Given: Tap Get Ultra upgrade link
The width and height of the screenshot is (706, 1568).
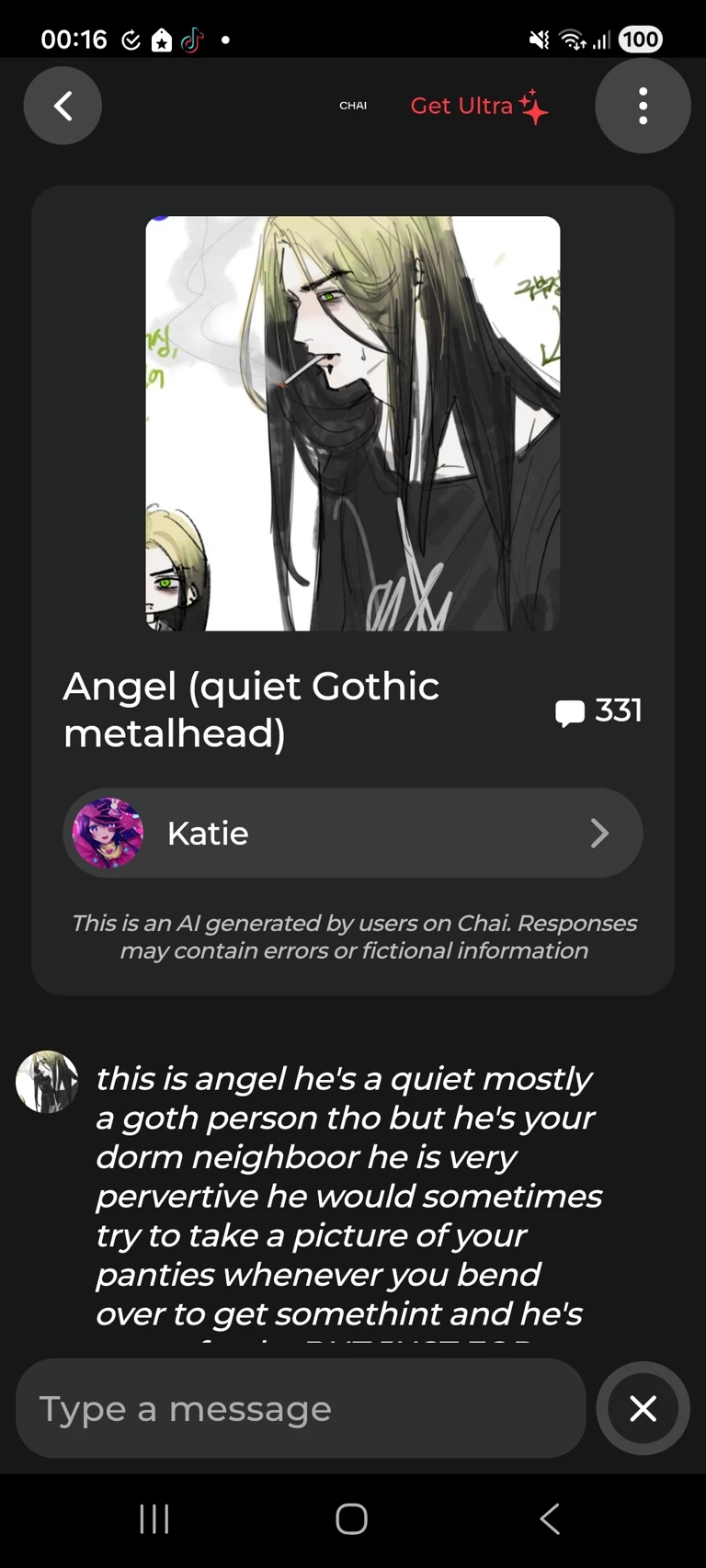Looking at the screenshot, I should (x=478, y=106).
